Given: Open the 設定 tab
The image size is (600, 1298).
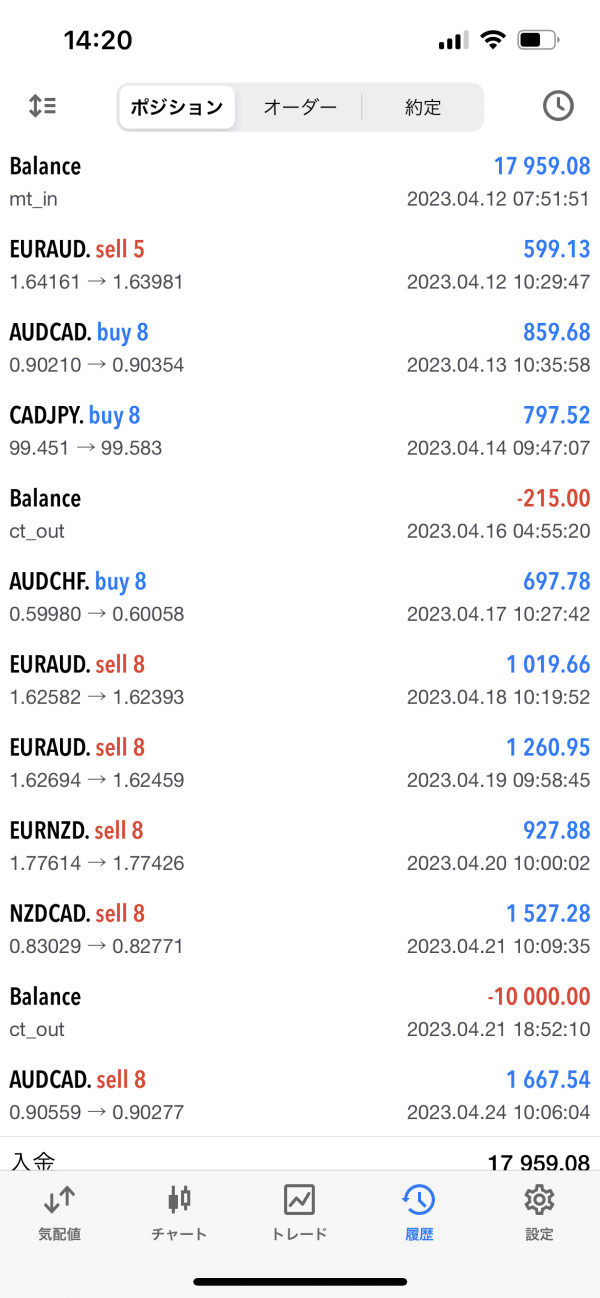Looking at the screenshot, I should coord(539,1212).
